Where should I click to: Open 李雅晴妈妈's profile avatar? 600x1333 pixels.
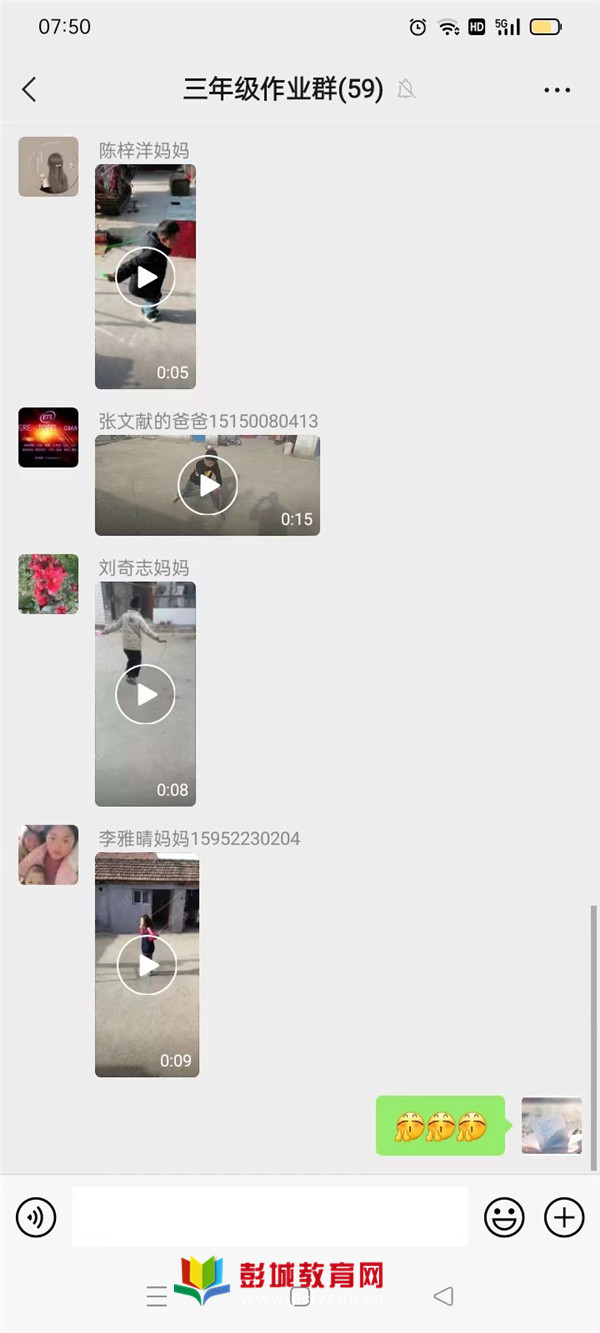[x=48, y=855]
